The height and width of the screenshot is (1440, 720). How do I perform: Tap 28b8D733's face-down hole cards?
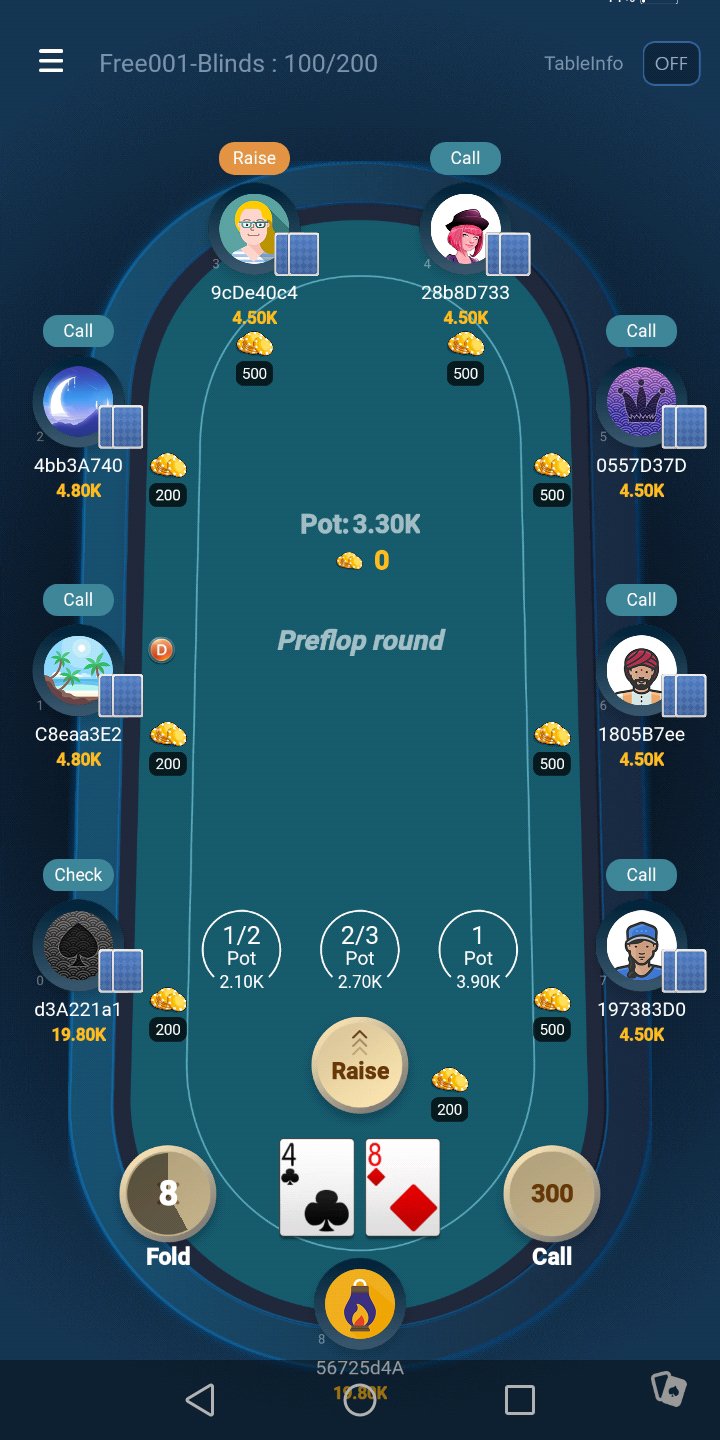(x=510, y=254)
